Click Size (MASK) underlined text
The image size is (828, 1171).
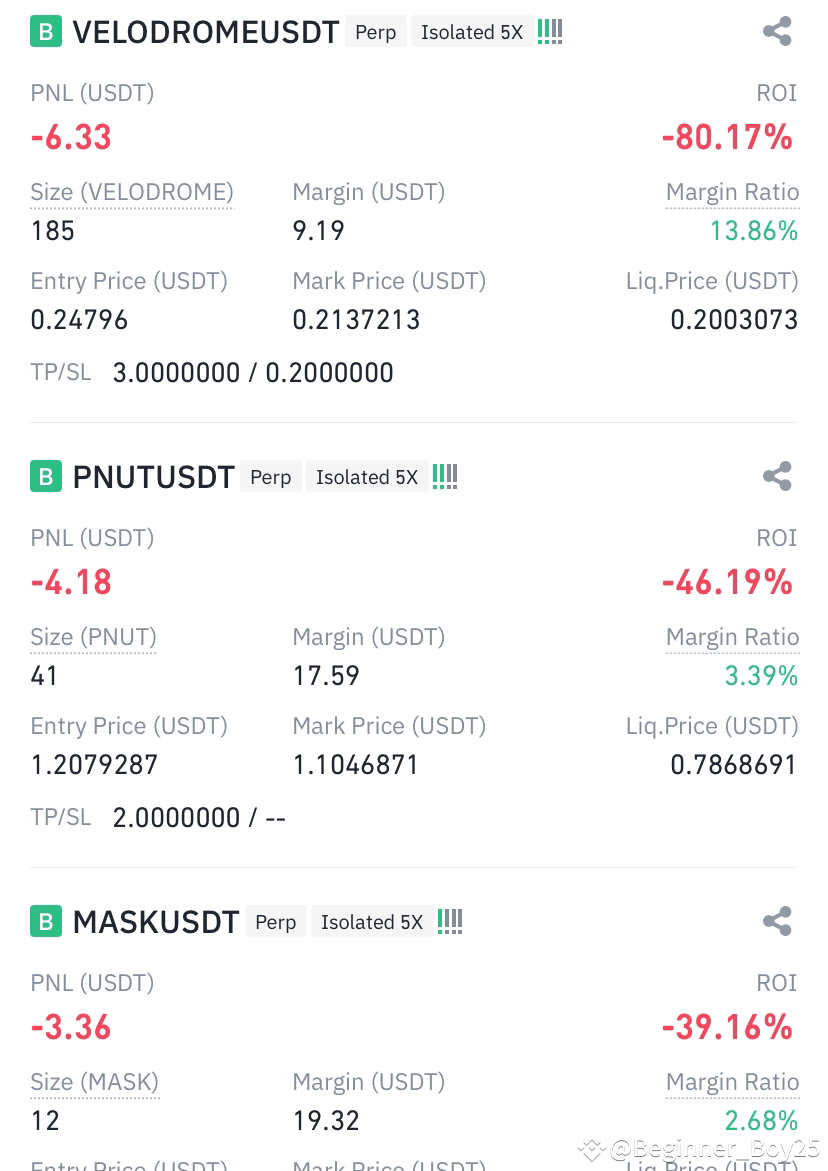(x=94, y=1082)
